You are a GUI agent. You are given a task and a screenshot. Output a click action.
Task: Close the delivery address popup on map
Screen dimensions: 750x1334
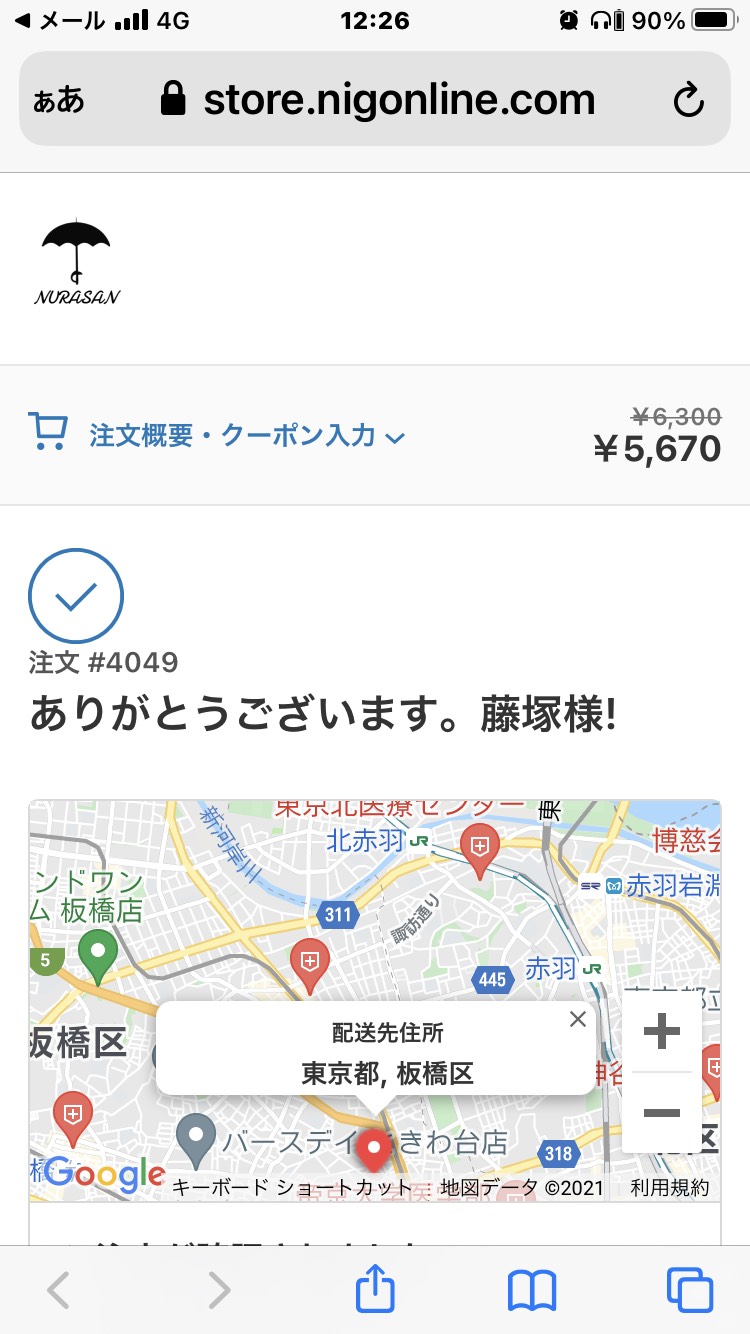[577, 1019]
